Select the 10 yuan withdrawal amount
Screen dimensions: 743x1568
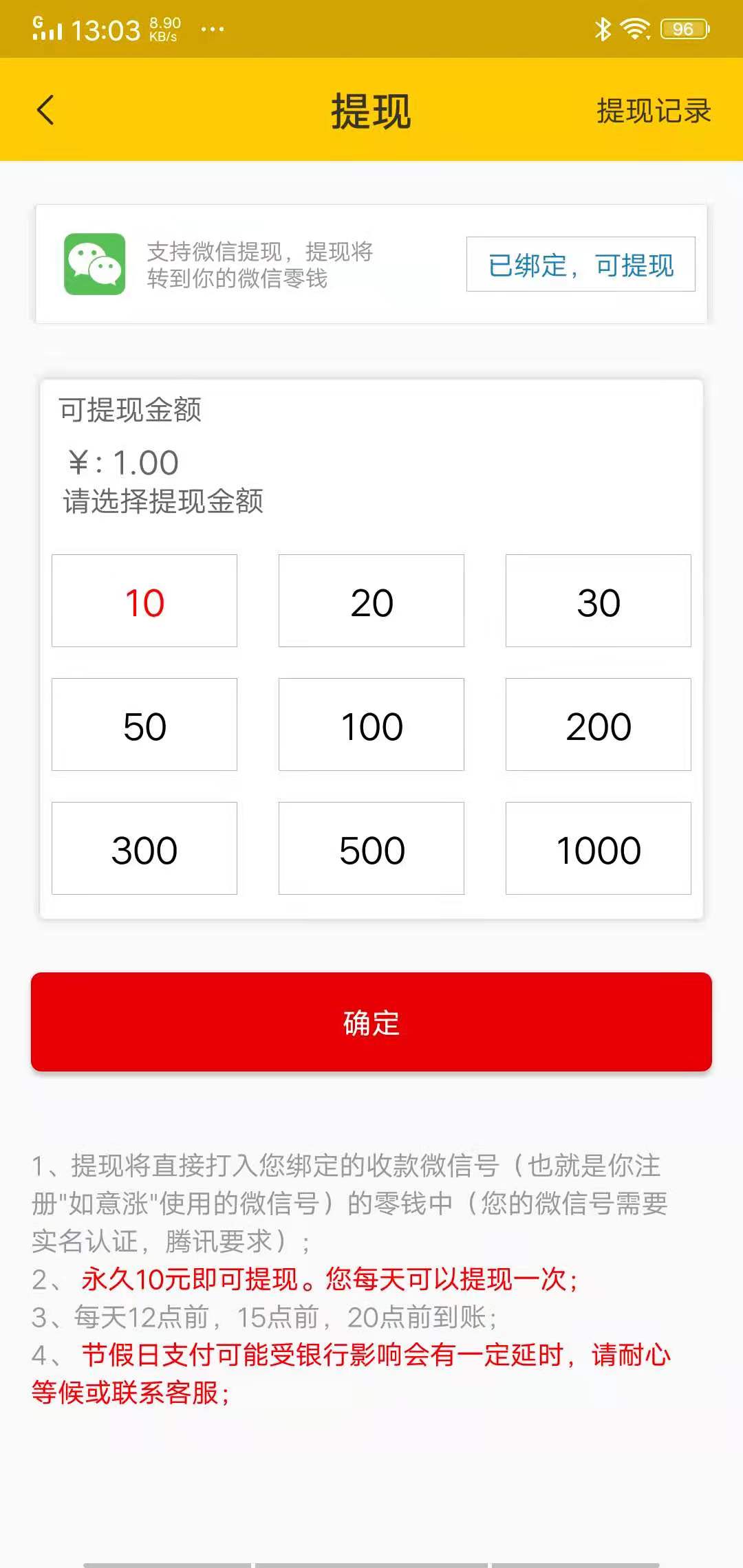coord(144,600)
